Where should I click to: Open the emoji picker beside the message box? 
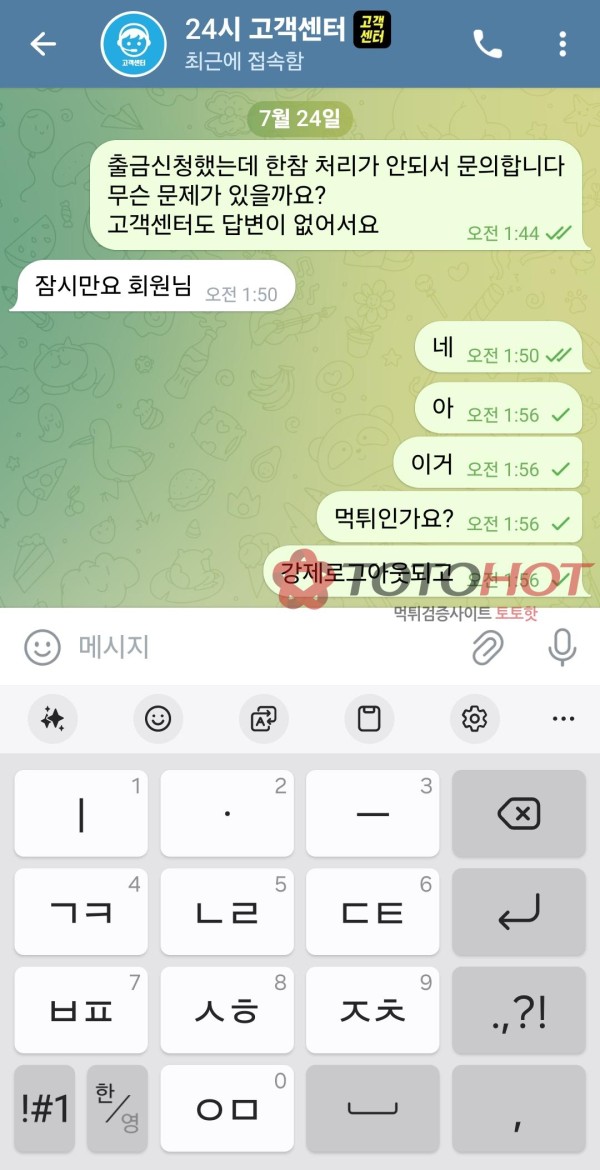point(43,647)
